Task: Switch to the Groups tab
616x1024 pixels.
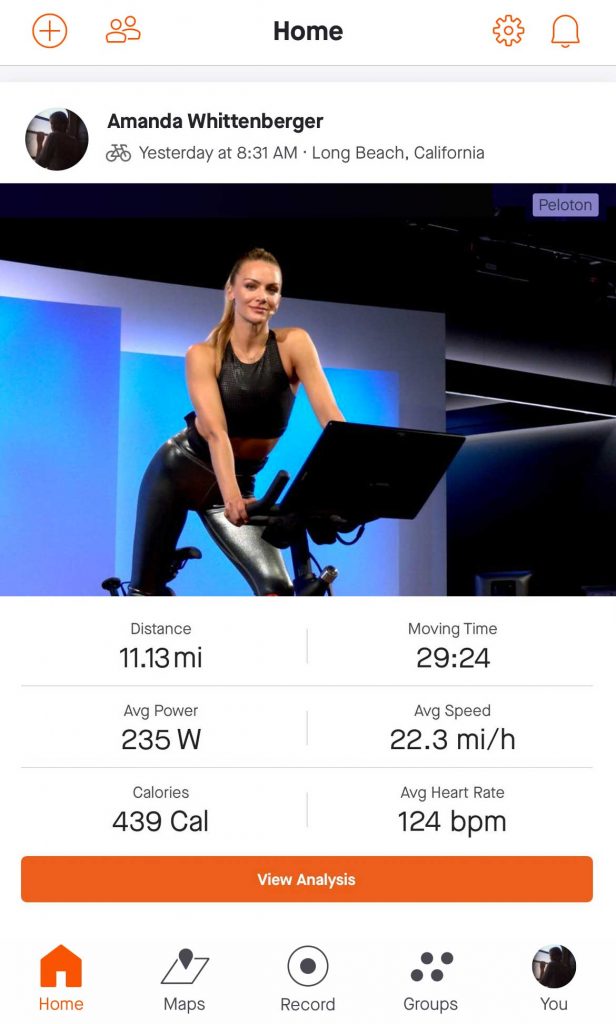Action: (x=430, y=980)
